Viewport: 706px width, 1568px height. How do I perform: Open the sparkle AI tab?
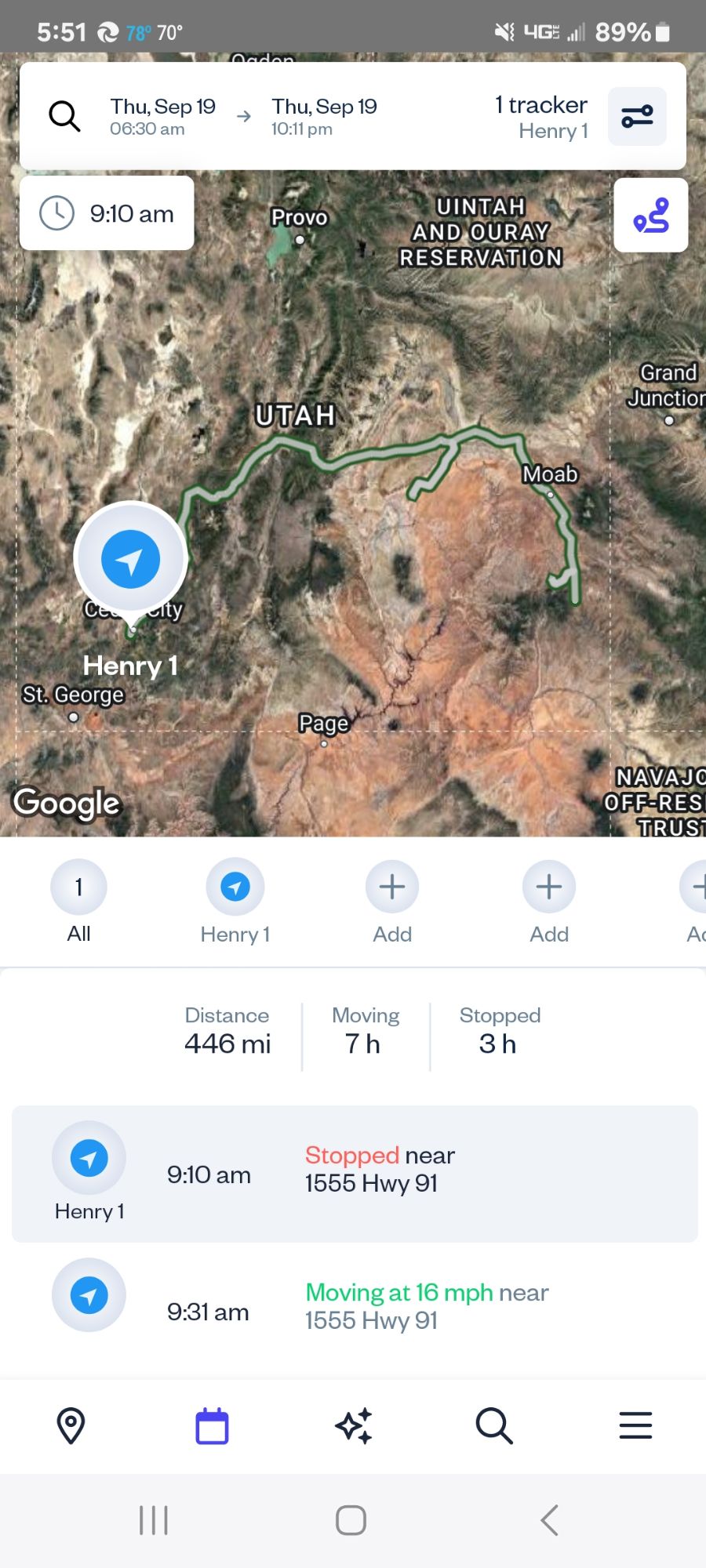[353, 1425]
